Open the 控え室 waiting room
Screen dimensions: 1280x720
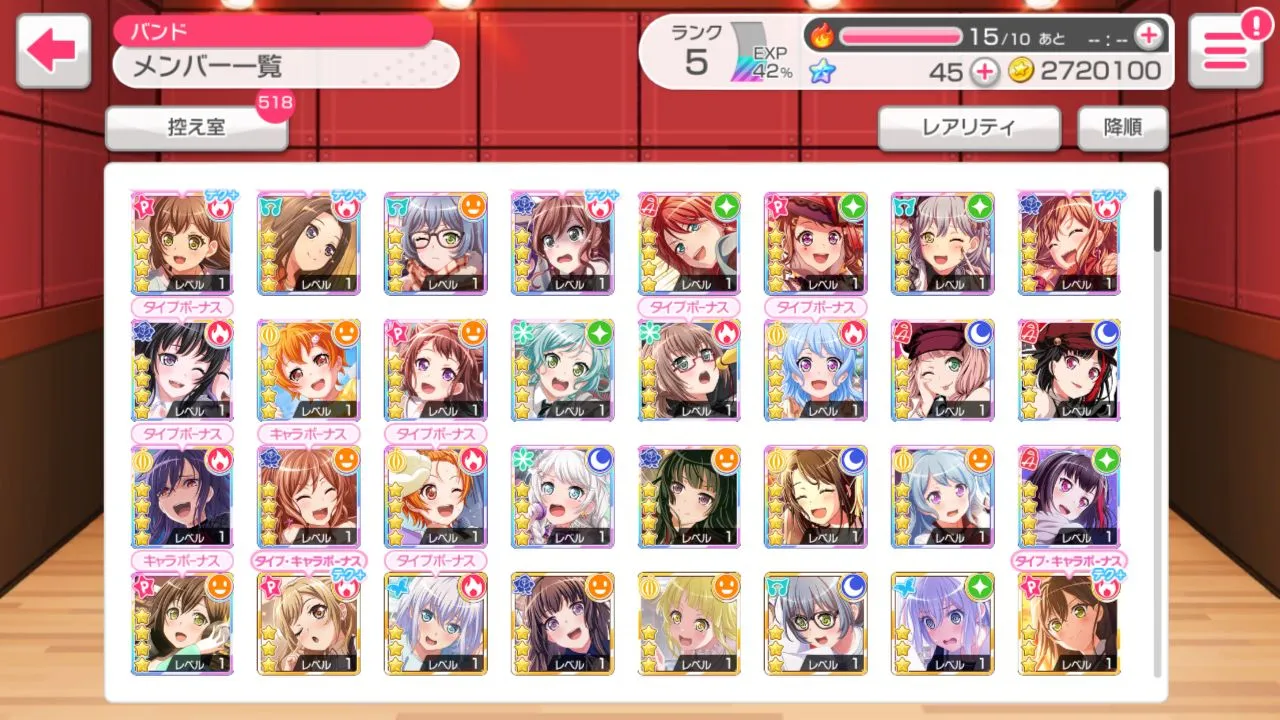[x=196, y=129]
